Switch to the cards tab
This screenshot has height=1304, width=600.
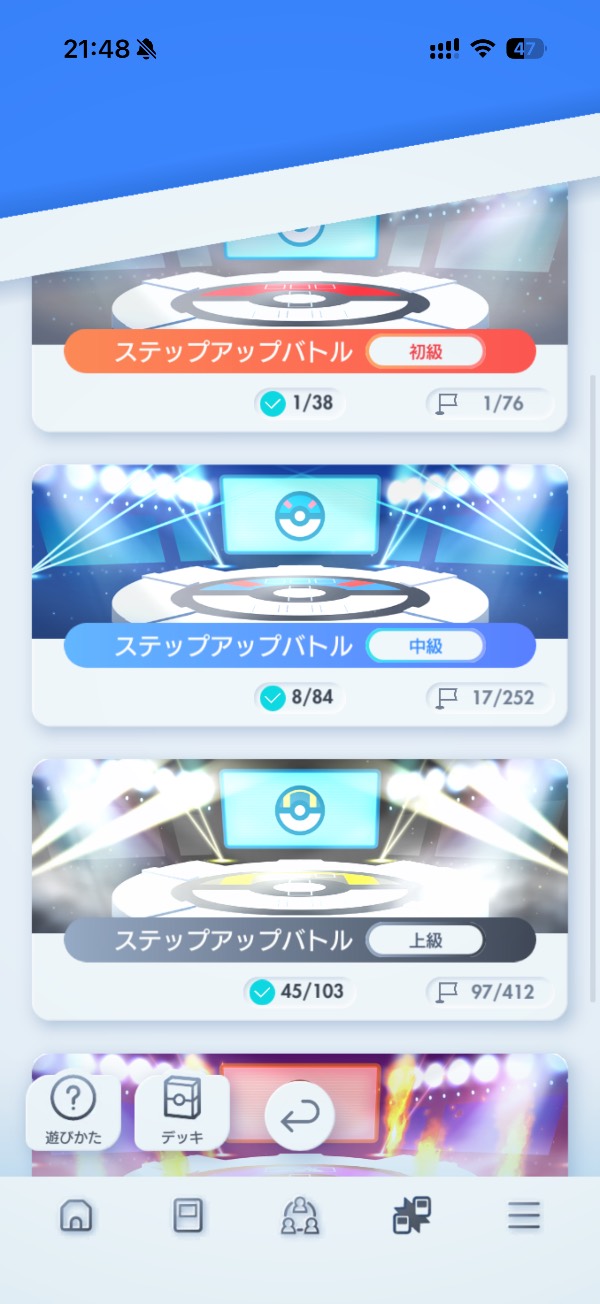tap(188, 1216)
